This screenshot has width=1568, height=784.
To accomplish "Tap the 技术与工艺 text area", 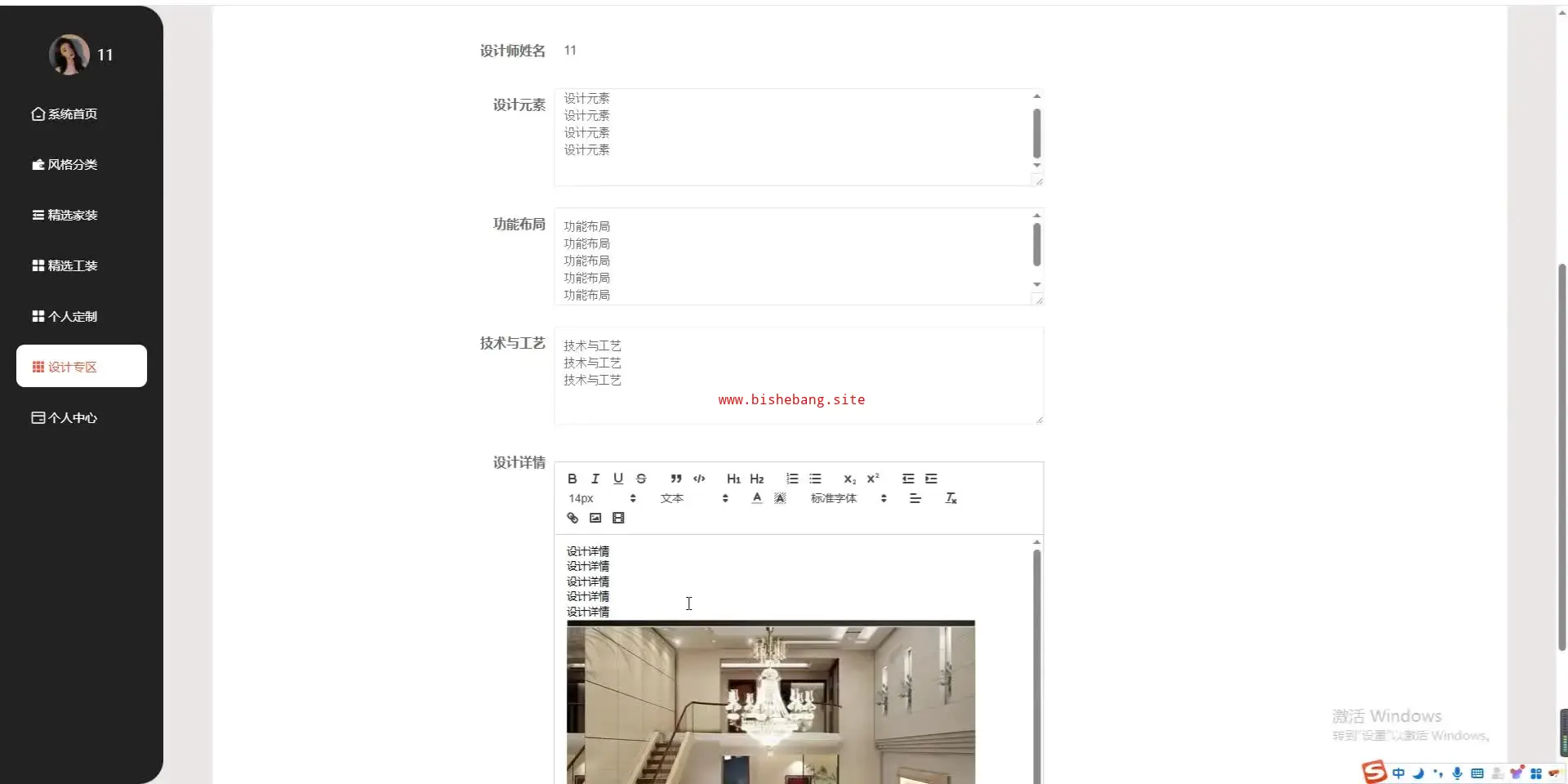I will [x=792, y=376].
